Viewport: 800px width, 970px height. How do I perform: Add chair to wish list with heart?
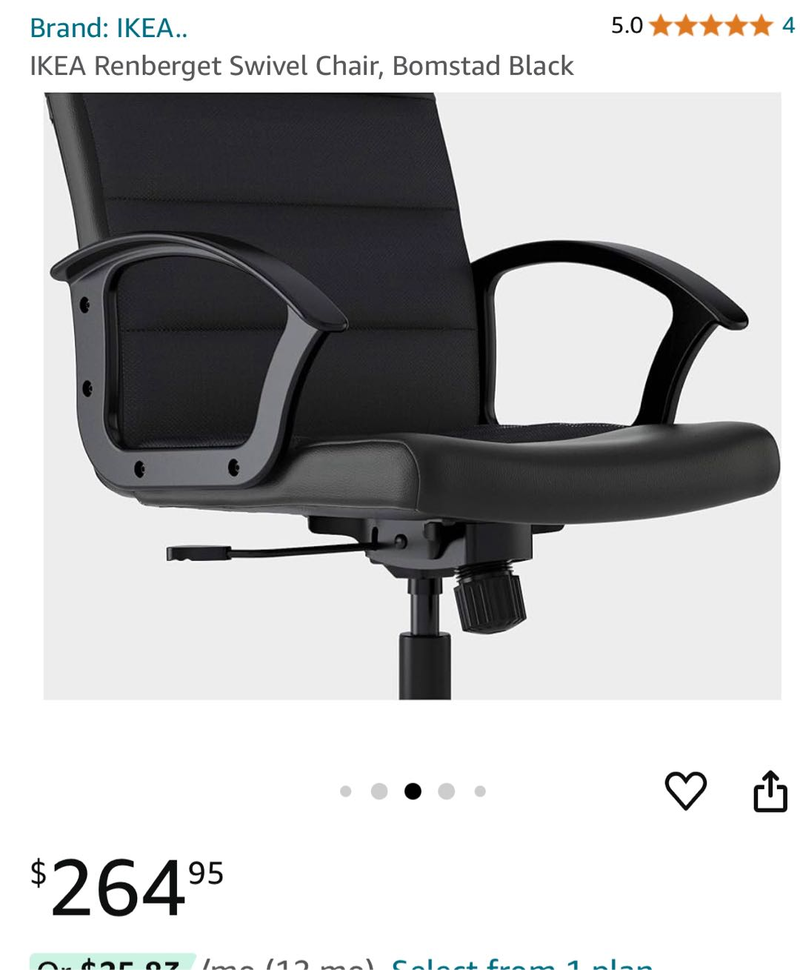point(686,791)
